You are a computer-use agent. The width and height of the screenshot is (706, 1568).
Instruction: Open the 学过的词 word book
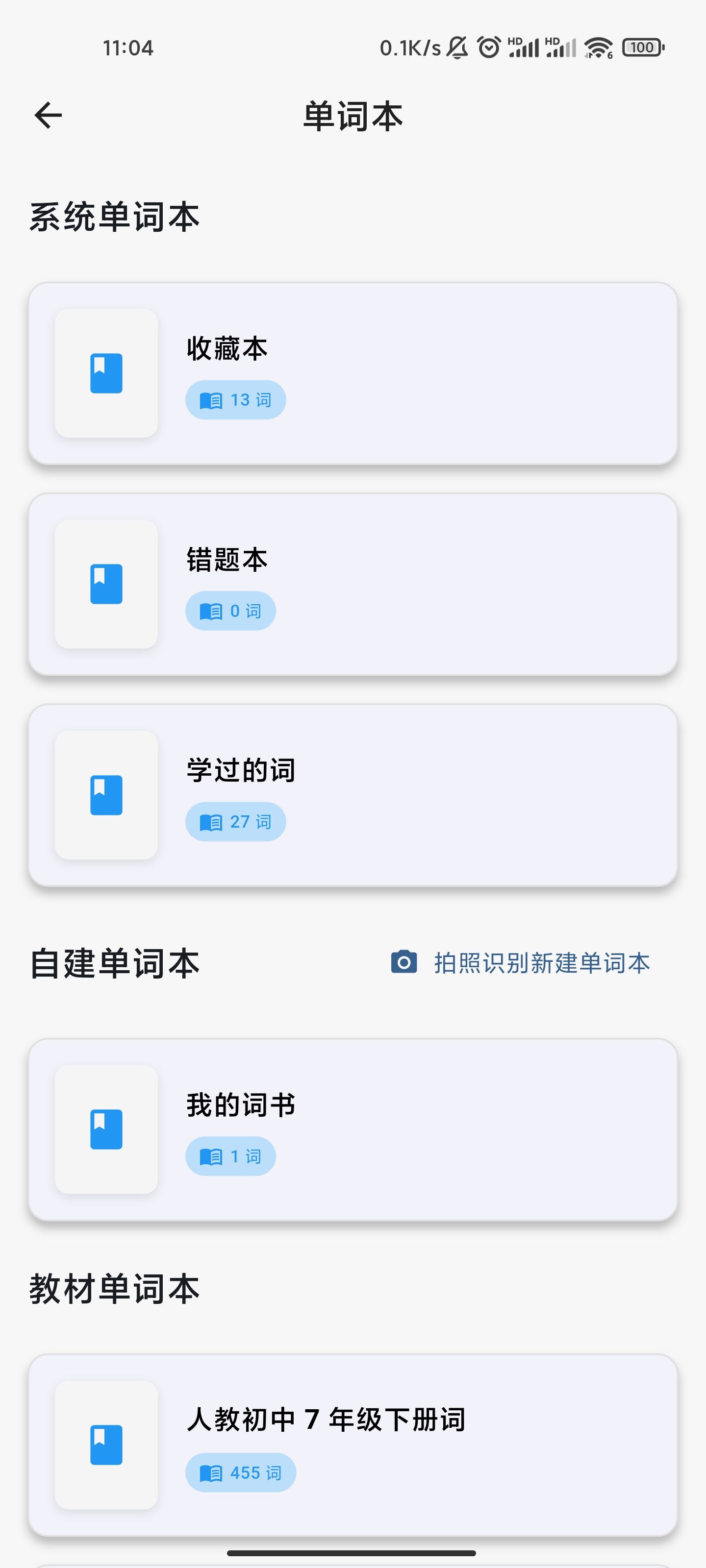[x=353, y=795]
